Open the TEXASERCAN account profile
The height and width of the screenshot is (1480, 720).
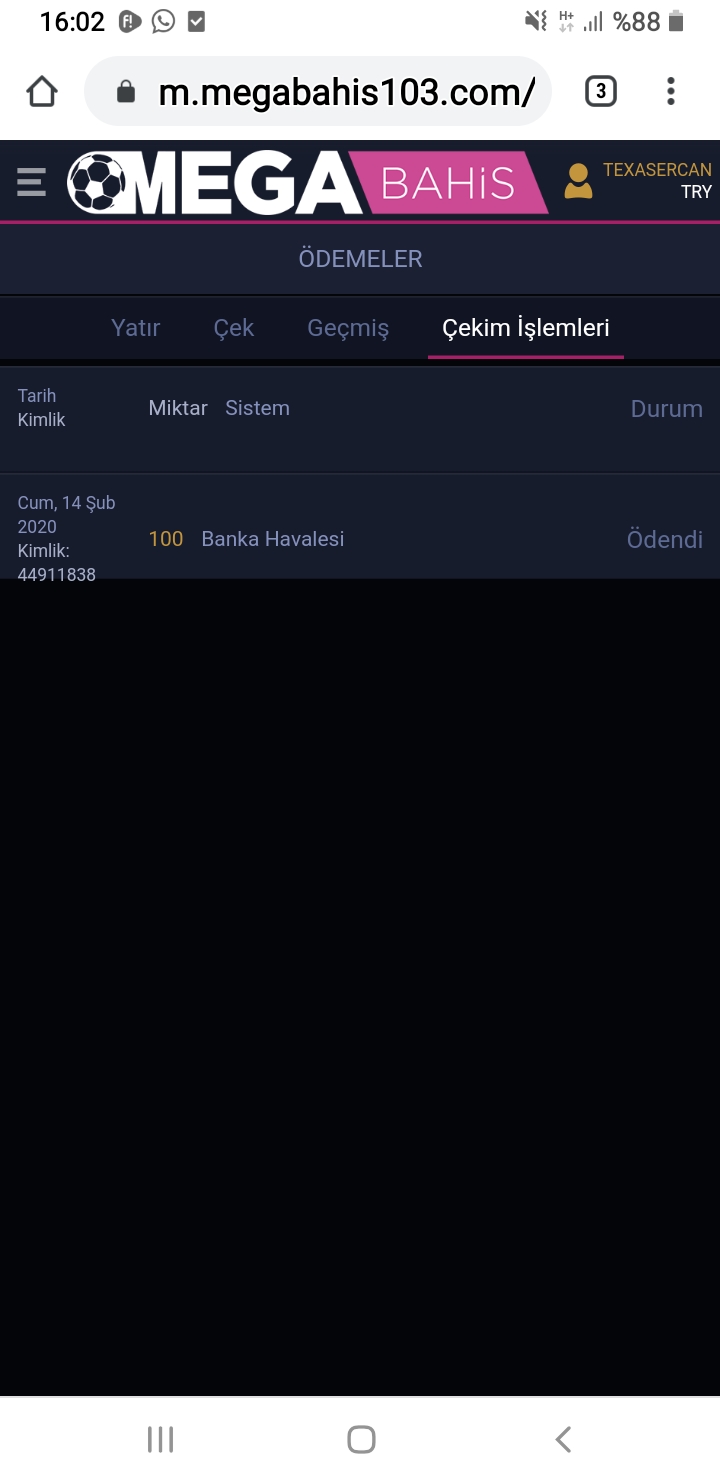[x=638, y=181]
